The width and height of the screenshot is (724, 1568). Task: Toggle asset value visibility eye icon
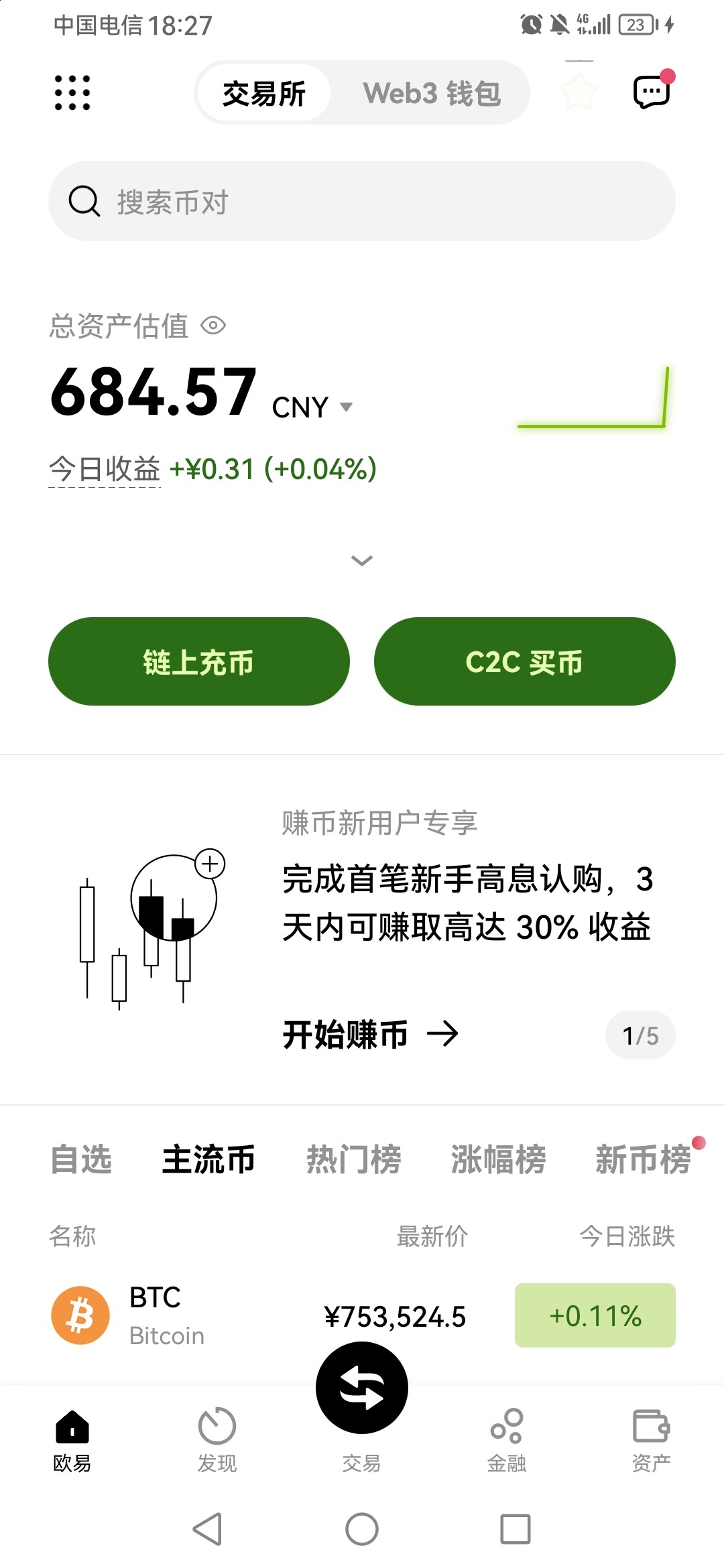click(x=213, y=326)
